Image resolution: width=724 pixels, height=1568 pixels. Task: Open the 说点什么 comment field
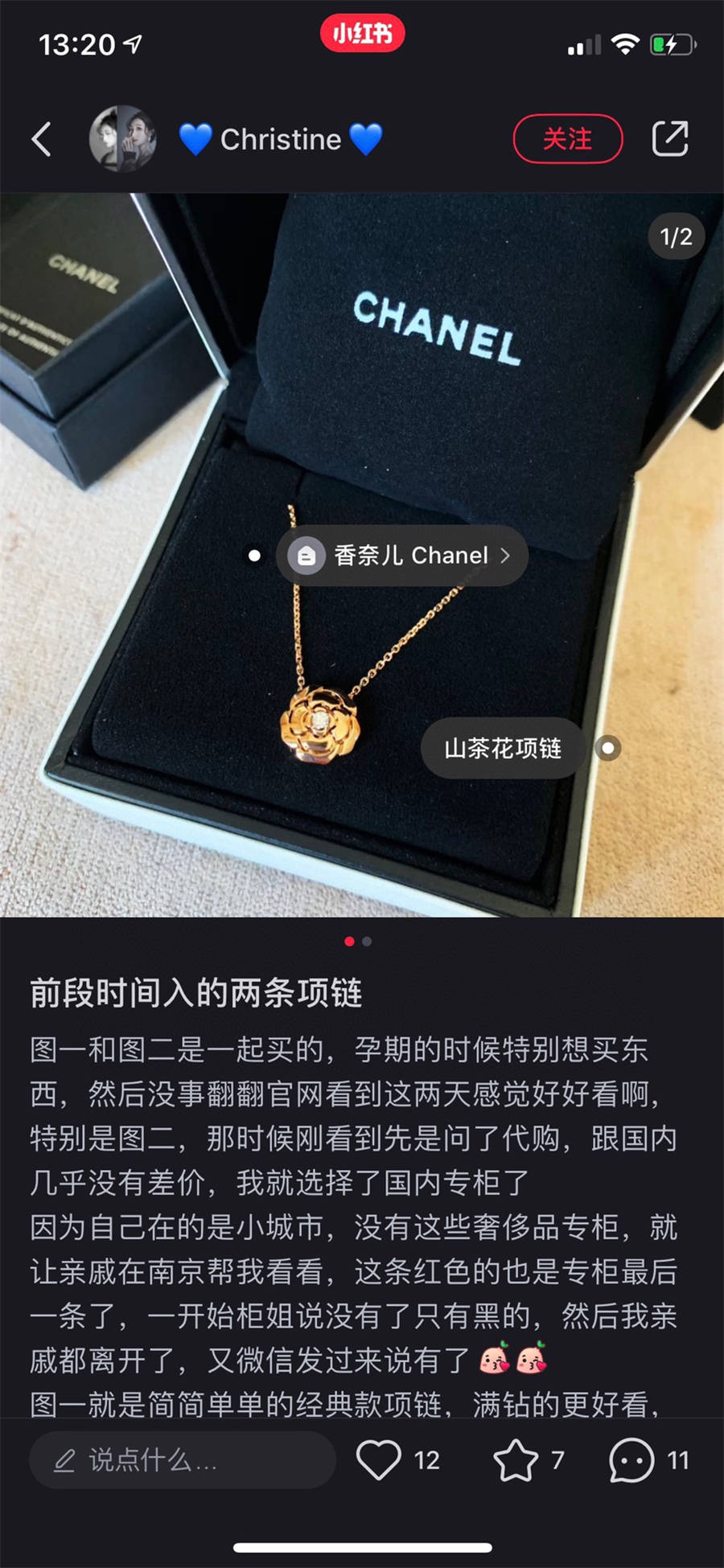pyautogui.click(x=183, y=1459)
